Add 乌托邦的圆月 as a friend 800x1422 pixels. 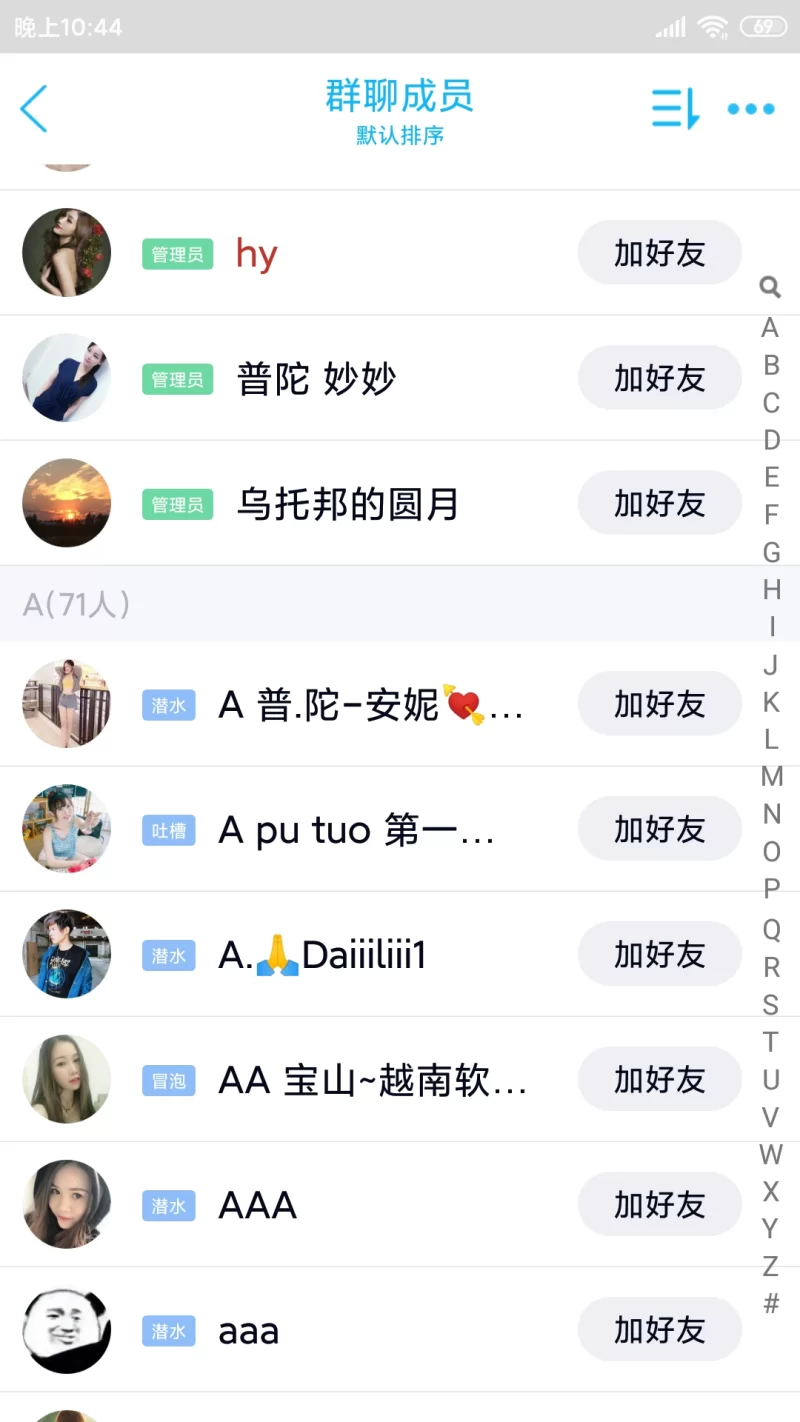(659, 504)
